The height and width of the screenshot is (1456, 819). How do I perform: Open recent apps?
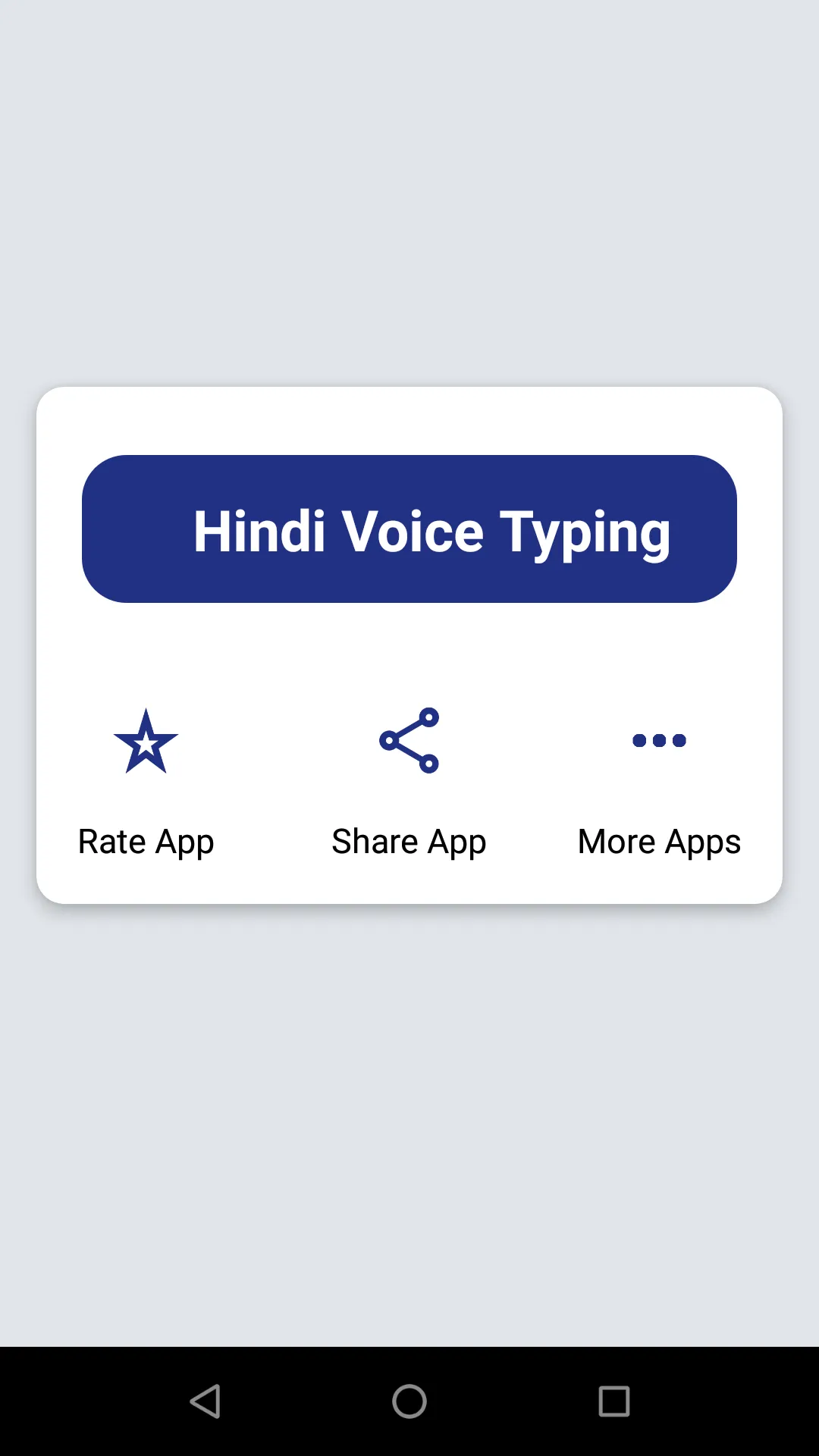614,1401
